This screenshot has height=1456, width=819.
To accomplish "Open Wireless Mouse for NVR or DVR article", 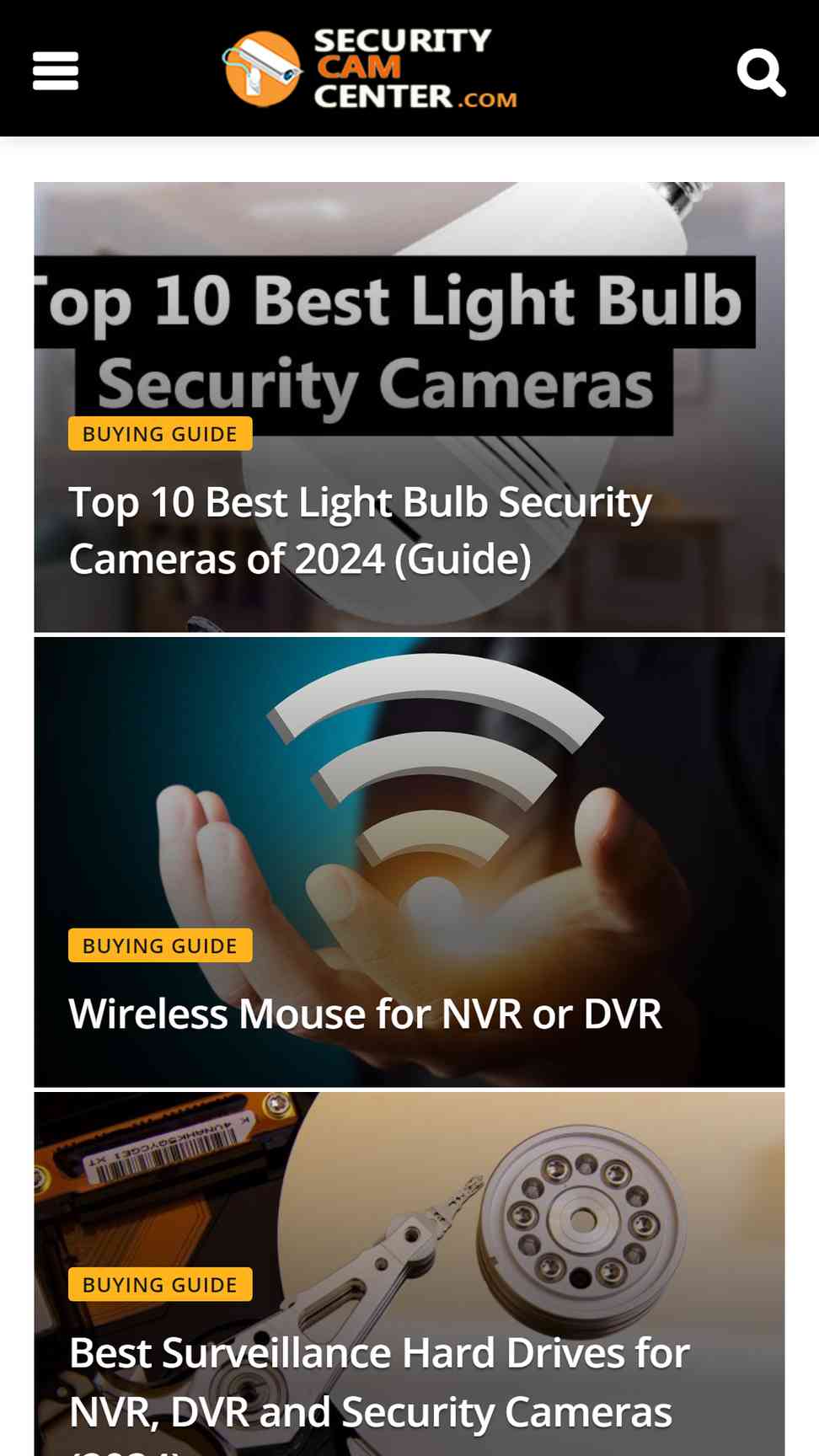I will click(x=365, y=1014).
